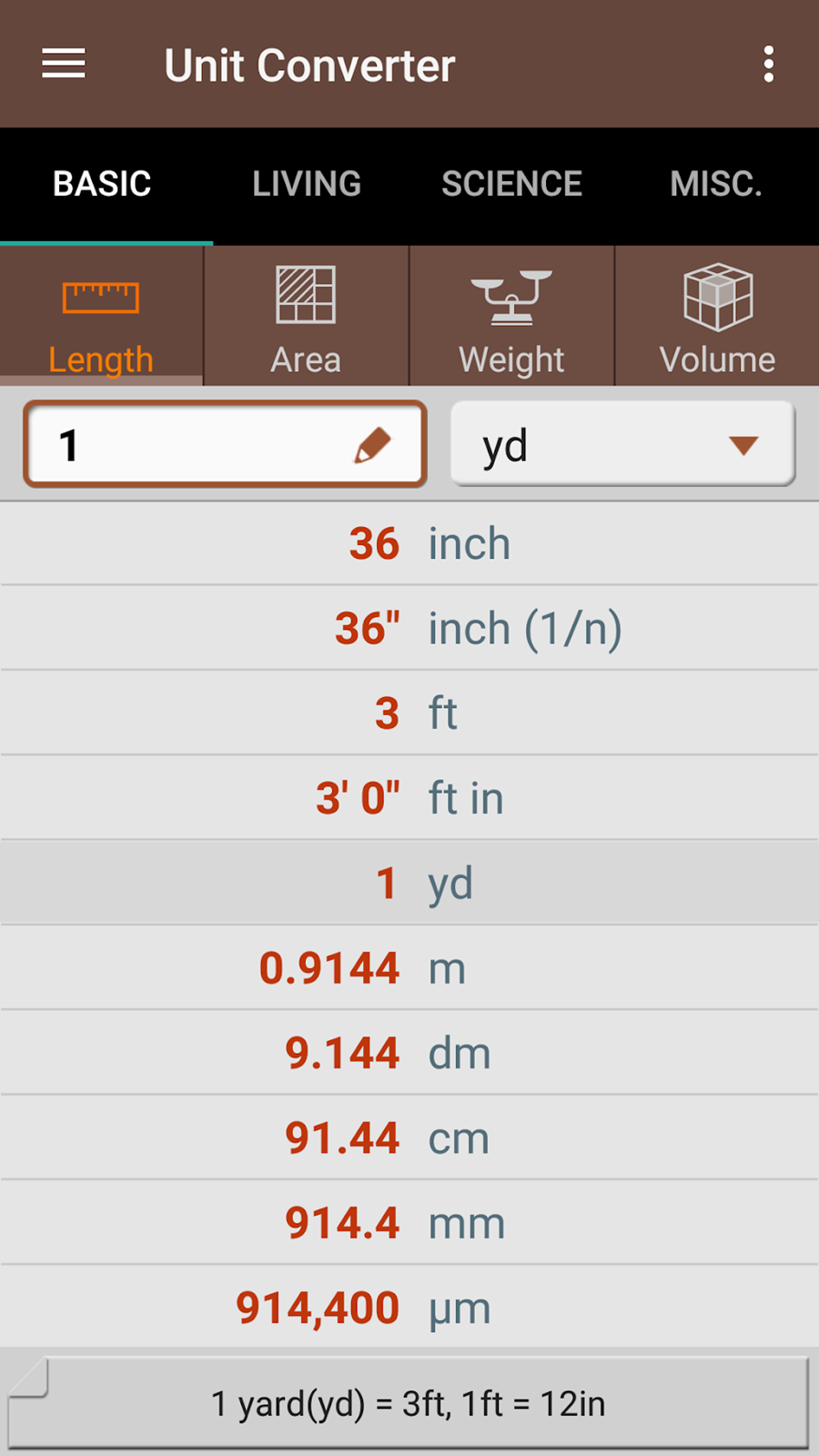
Task: Select the 914.4 mm result row
Action: [409, 1222]
